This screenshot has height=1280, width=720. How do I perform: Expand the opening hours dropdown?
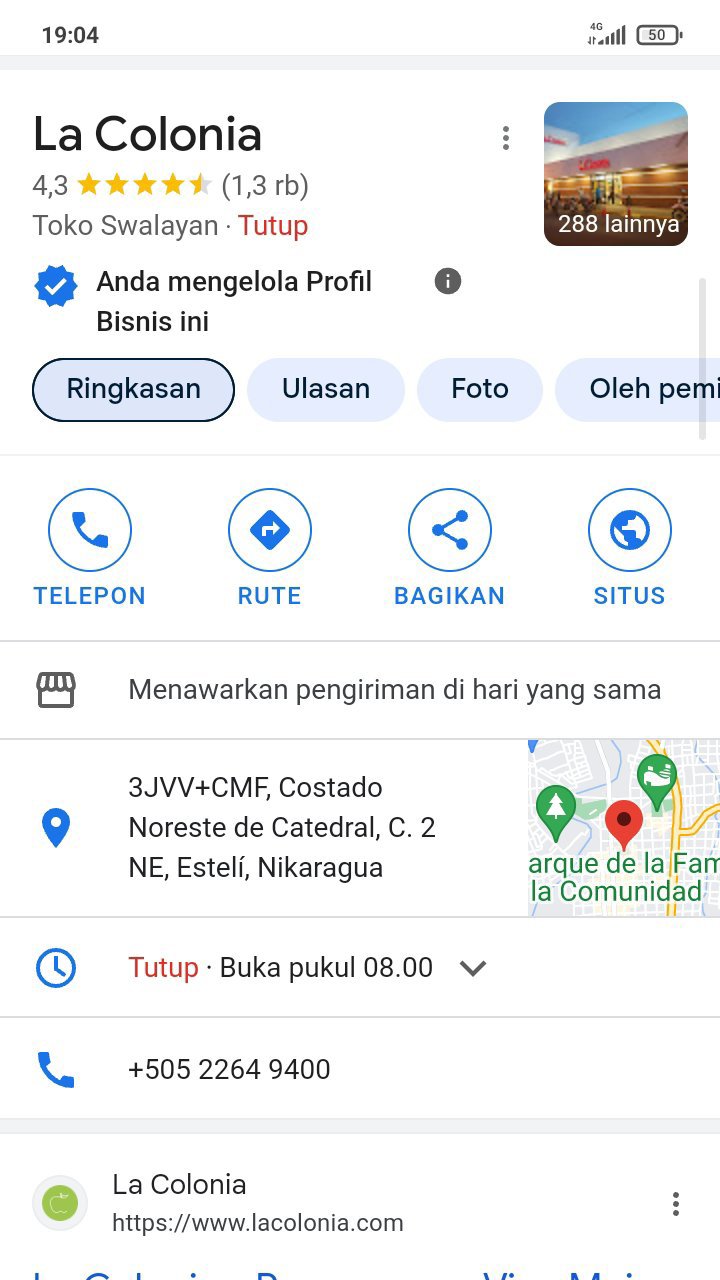pos(472,968)
